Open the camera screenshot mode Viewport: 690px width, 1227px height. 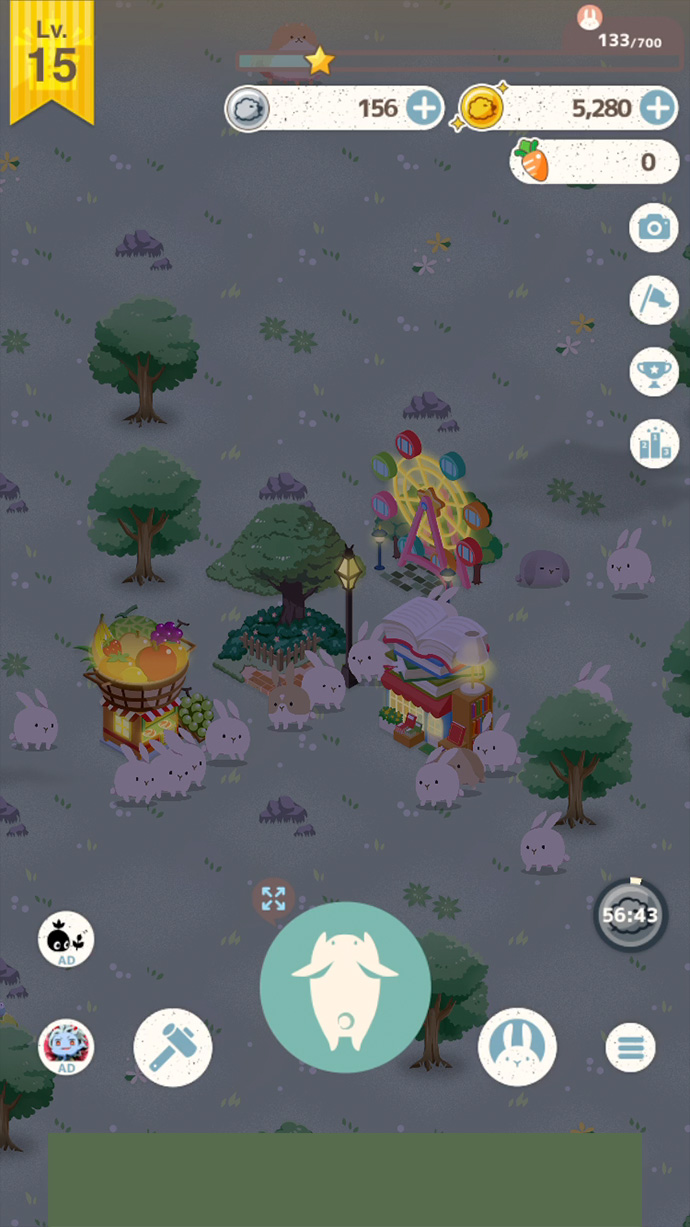click(x=654, y=228)
